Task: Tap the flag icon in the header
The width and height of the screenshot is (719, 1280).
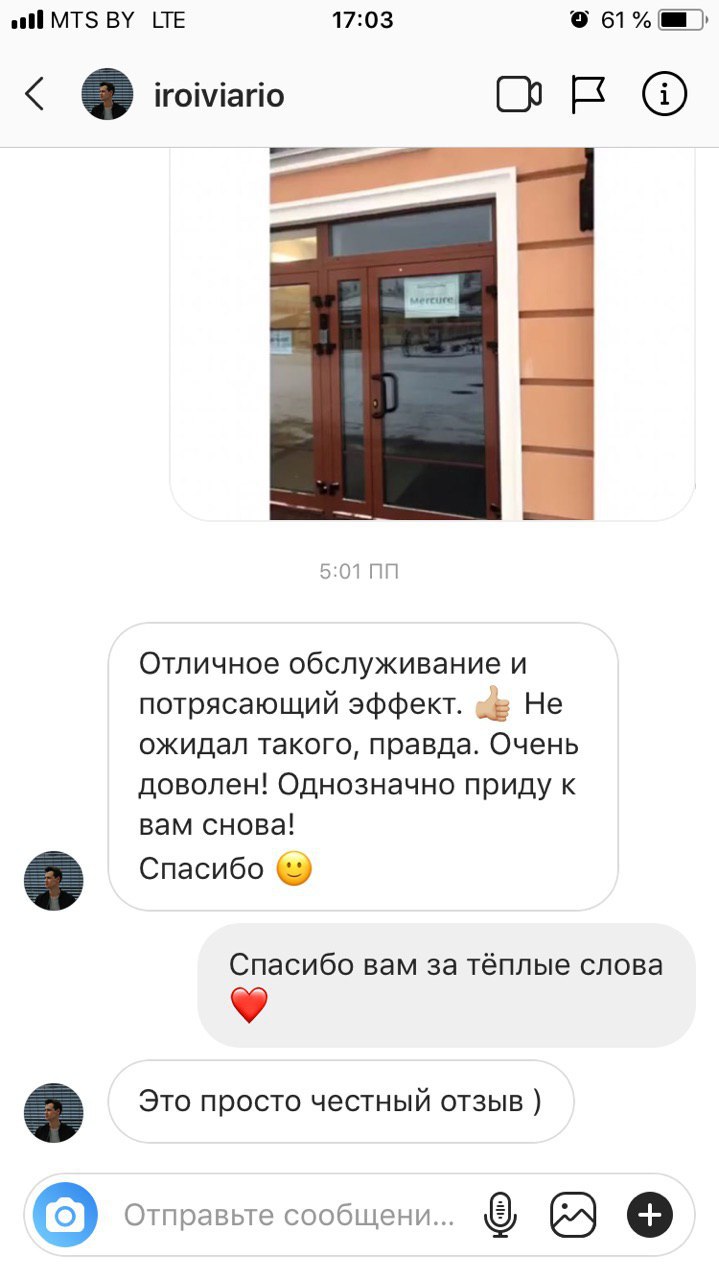Action: coord(588,95)
